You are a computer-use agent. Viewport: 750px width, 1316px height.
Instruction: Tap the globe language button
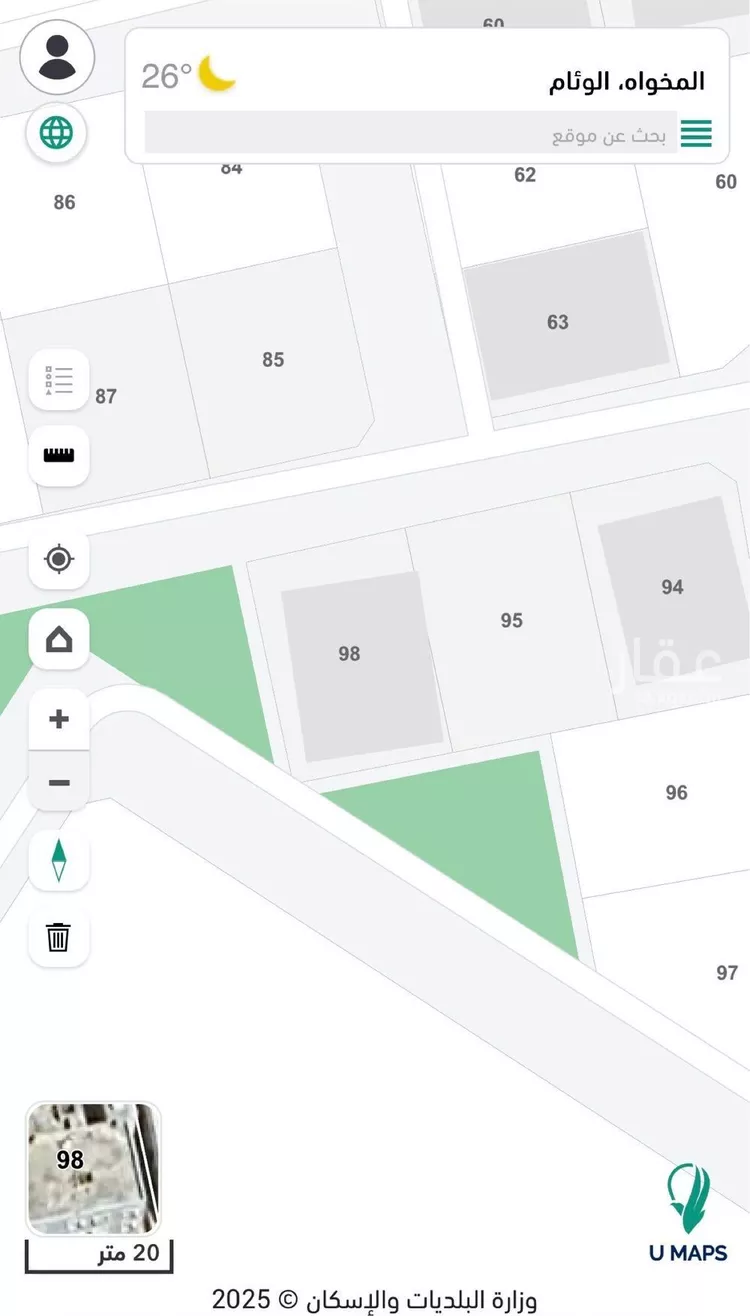(57, 132)
